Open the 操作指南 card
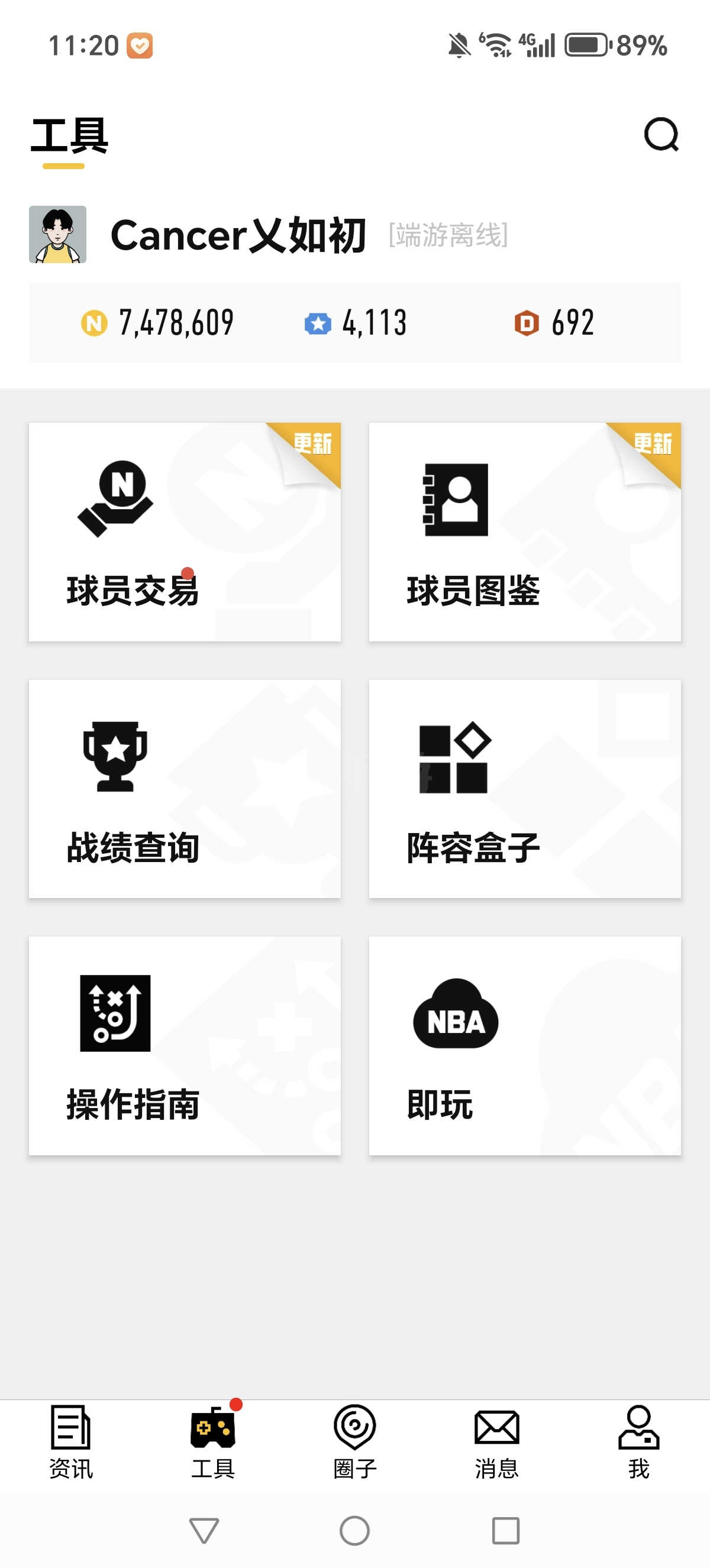710x1568 pixels. coord(185,1046)
